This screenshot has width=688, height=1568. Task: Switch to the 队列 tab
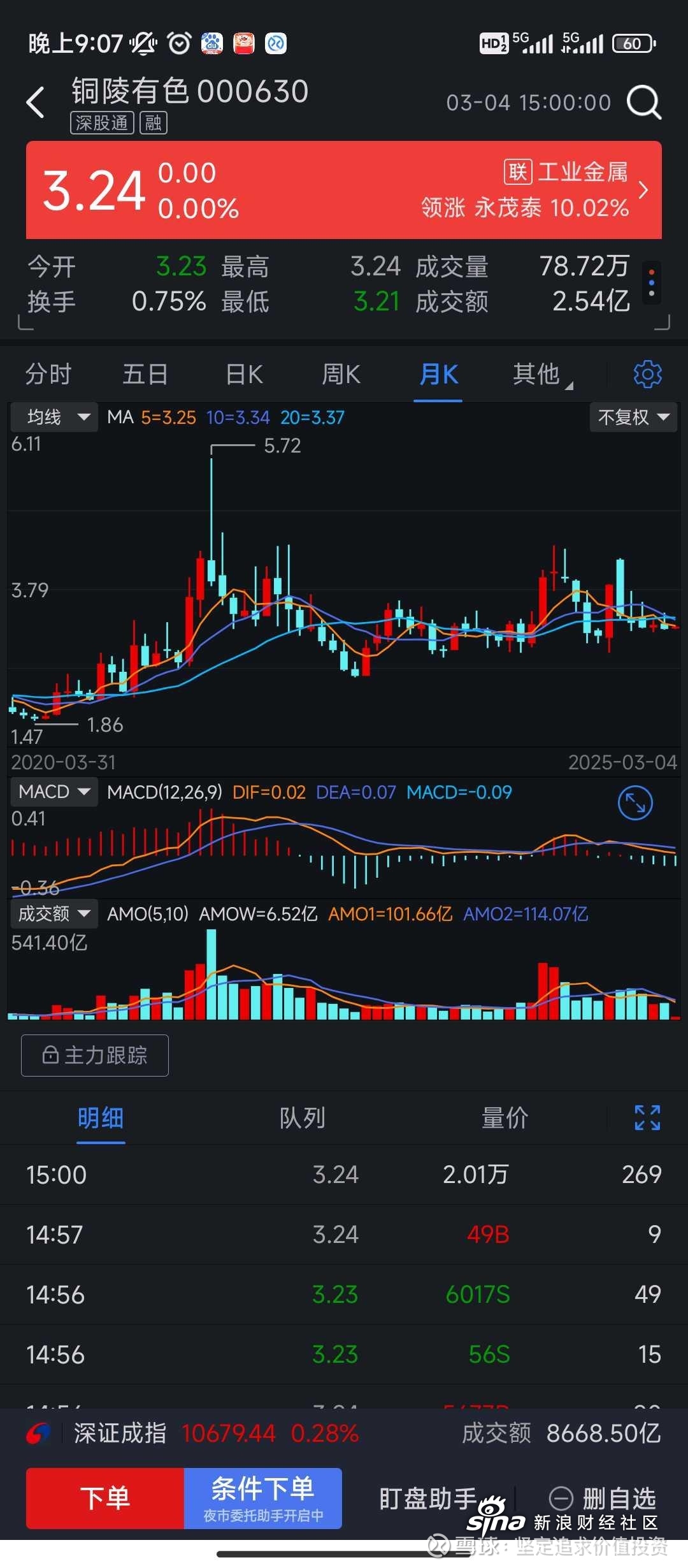click(x=303, y=1118)
